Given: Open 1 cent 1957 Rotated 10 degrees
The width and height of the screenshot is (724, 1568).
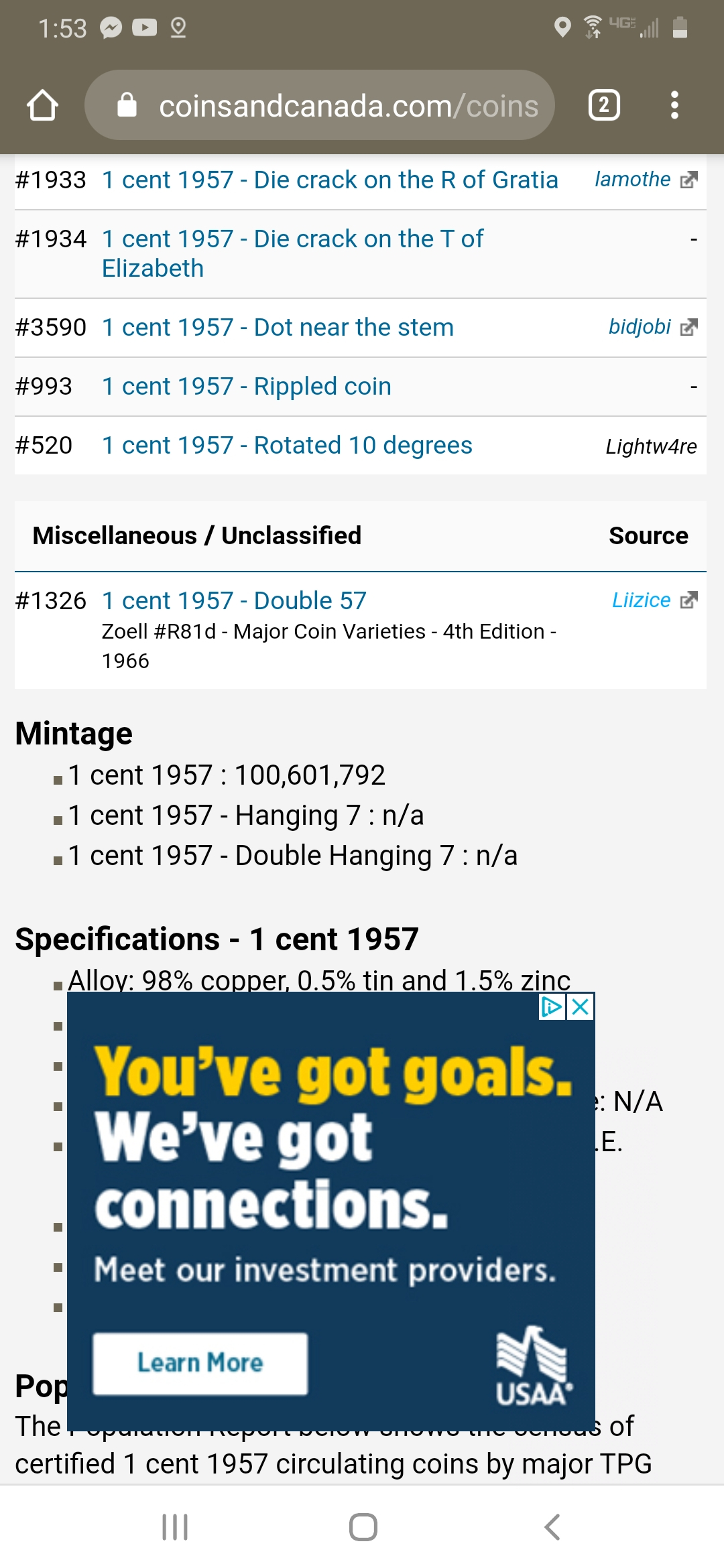Looking at the screenshot, I should pos(287,445).
